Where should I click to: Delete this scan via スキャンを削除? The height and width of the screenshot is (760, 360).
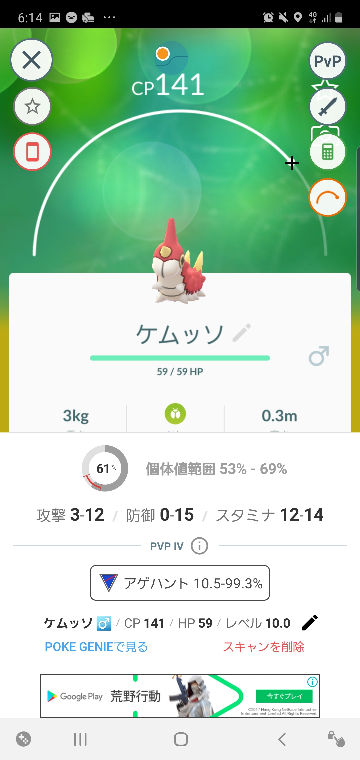(264, 647)
